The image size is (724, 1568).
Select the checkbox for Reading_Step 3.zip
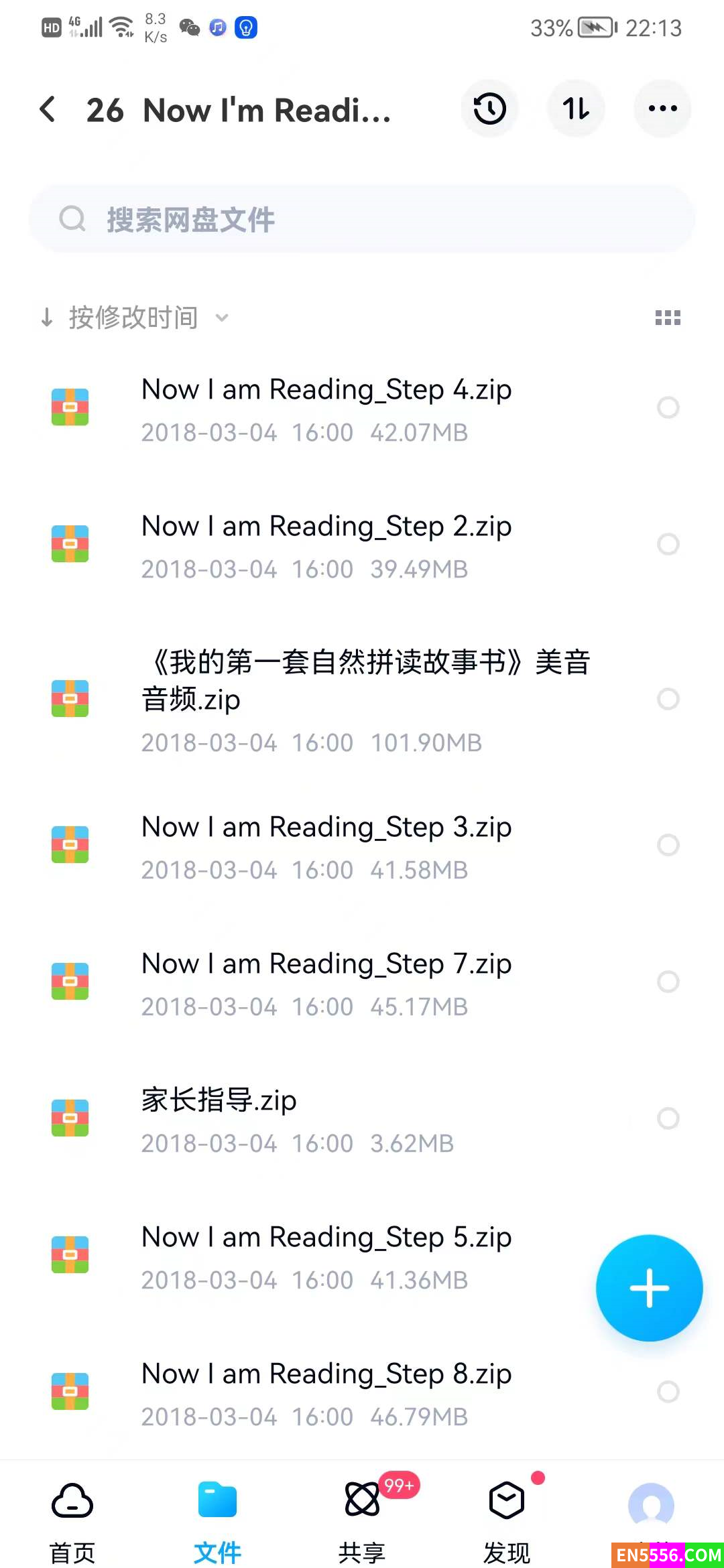pos(668,845)
